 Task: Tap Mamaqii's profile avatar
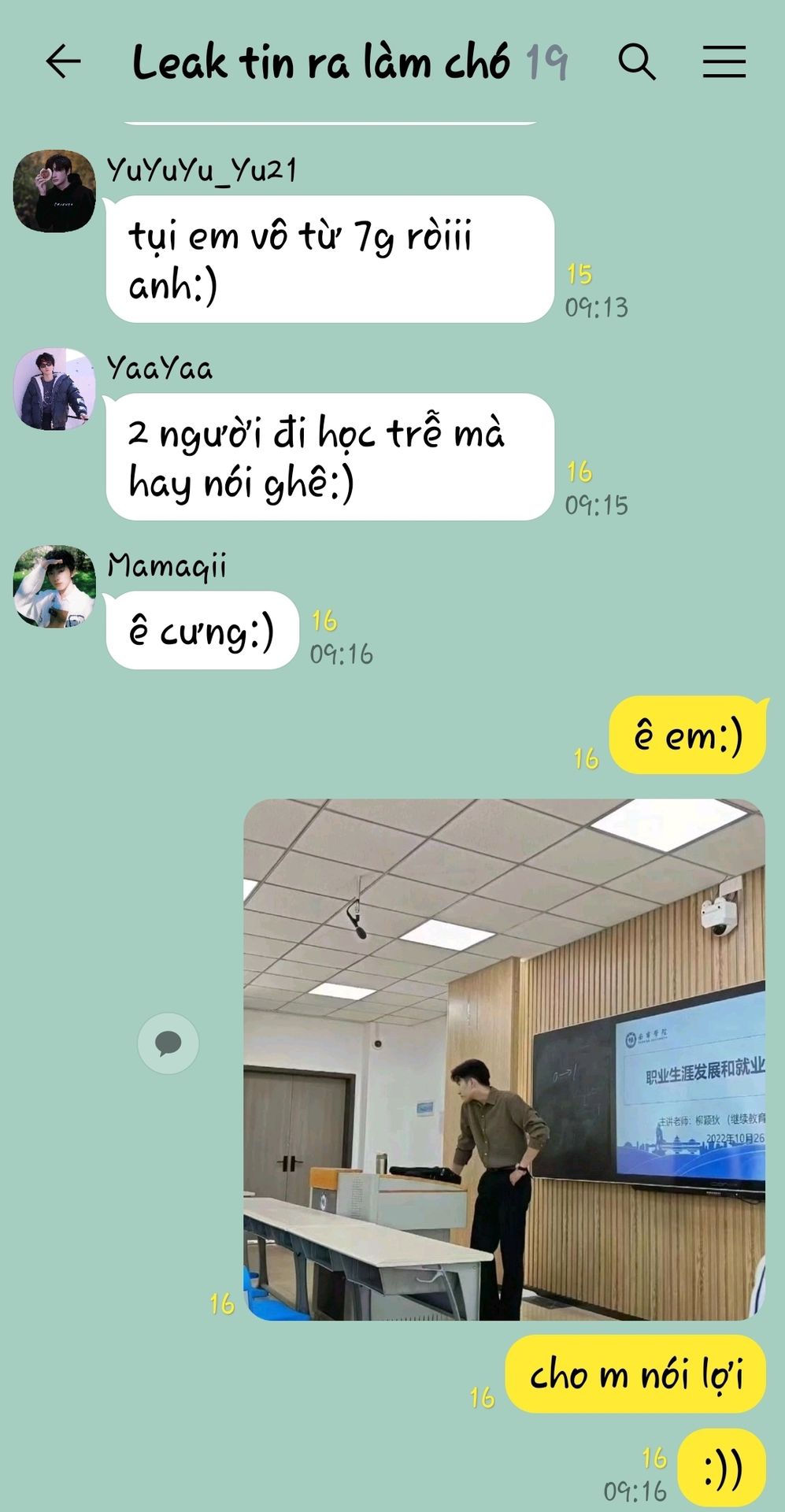(54, 587)
